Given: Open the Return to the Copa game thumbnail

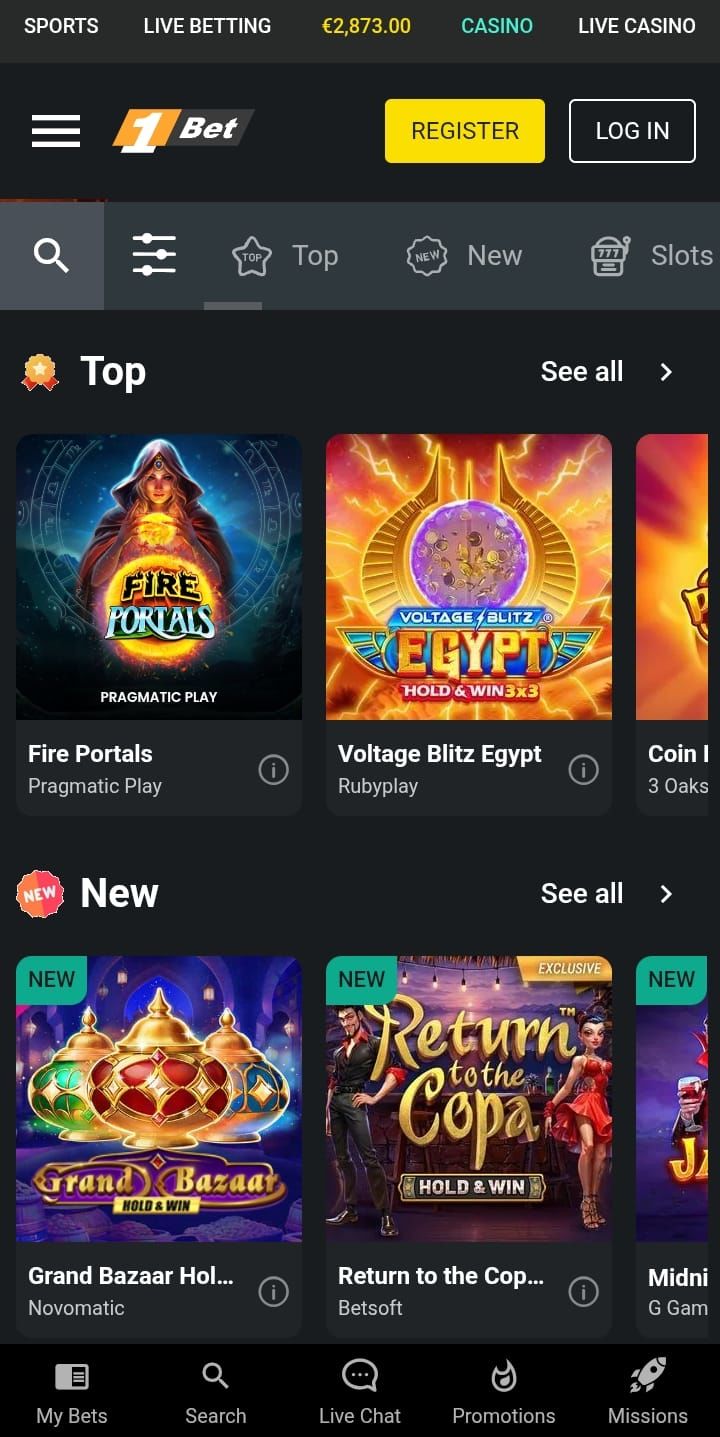Looking at the screenshot, I should pos(468,1098).
